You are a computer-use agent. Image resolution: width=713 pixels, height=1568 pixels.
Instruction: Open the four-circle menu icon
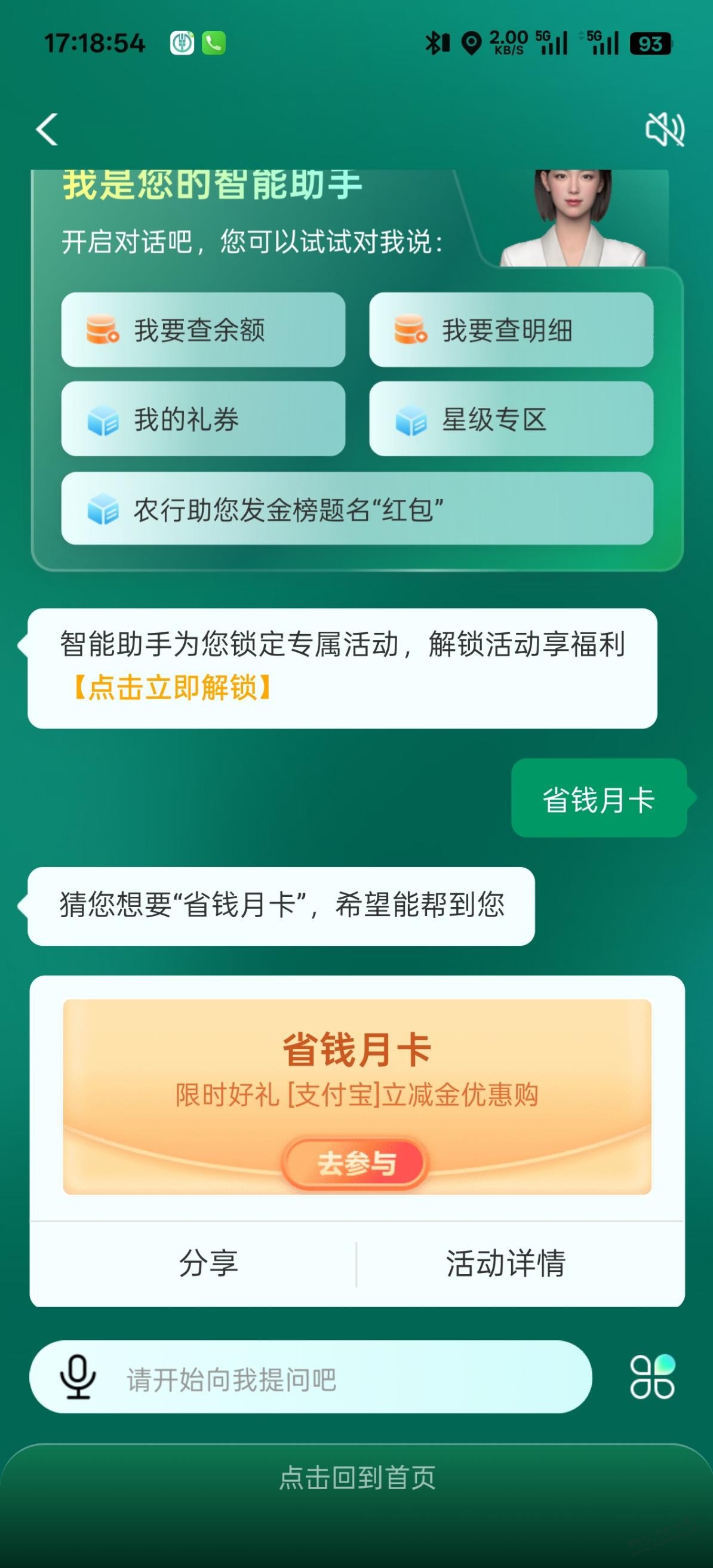(652, 1377)
